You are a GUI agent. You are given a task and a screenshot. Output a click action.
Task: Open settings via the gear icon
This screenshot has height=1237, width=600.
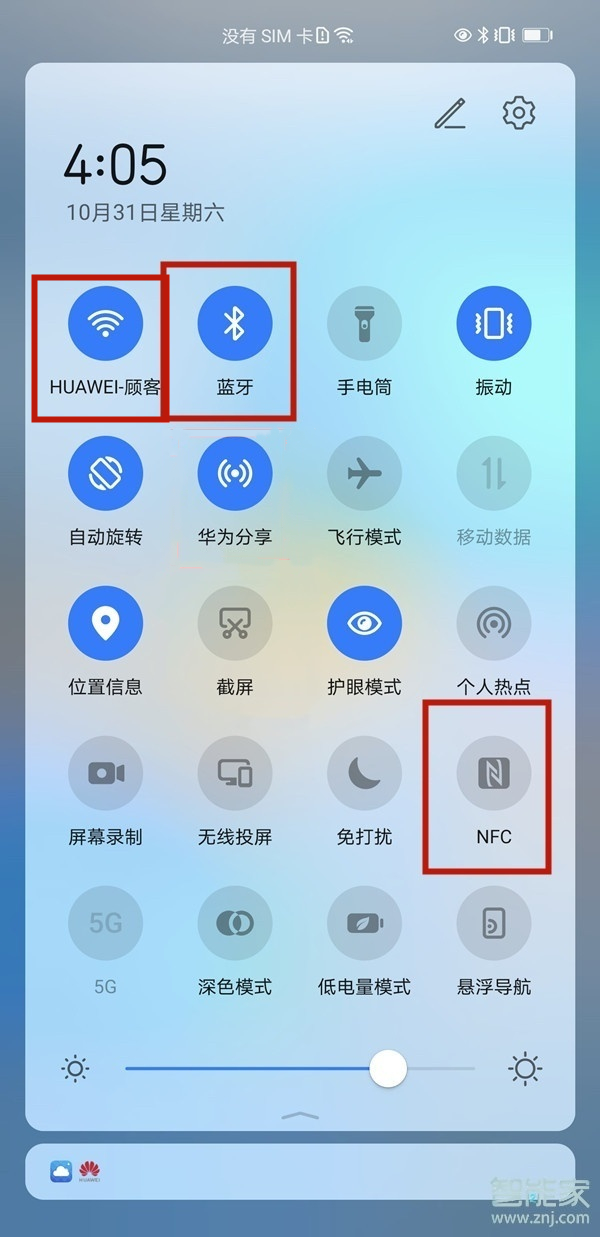pyautogui.click(x=519, y=114)
